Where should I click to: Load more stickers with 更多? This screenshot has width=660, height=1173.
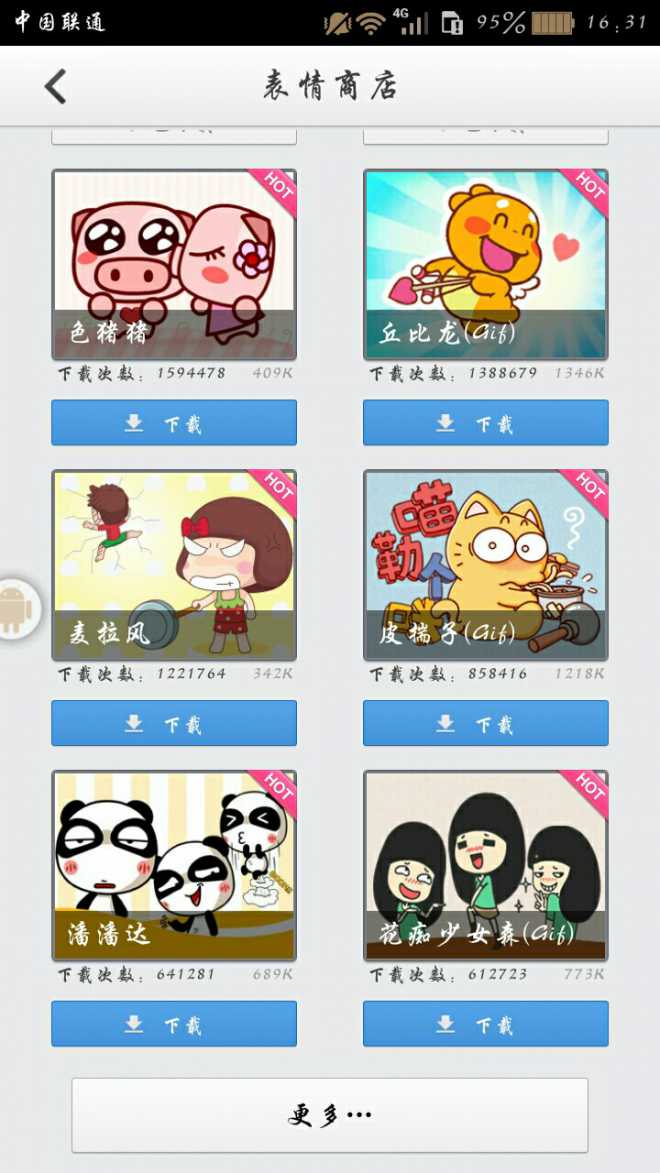(x=330, y=1115)
